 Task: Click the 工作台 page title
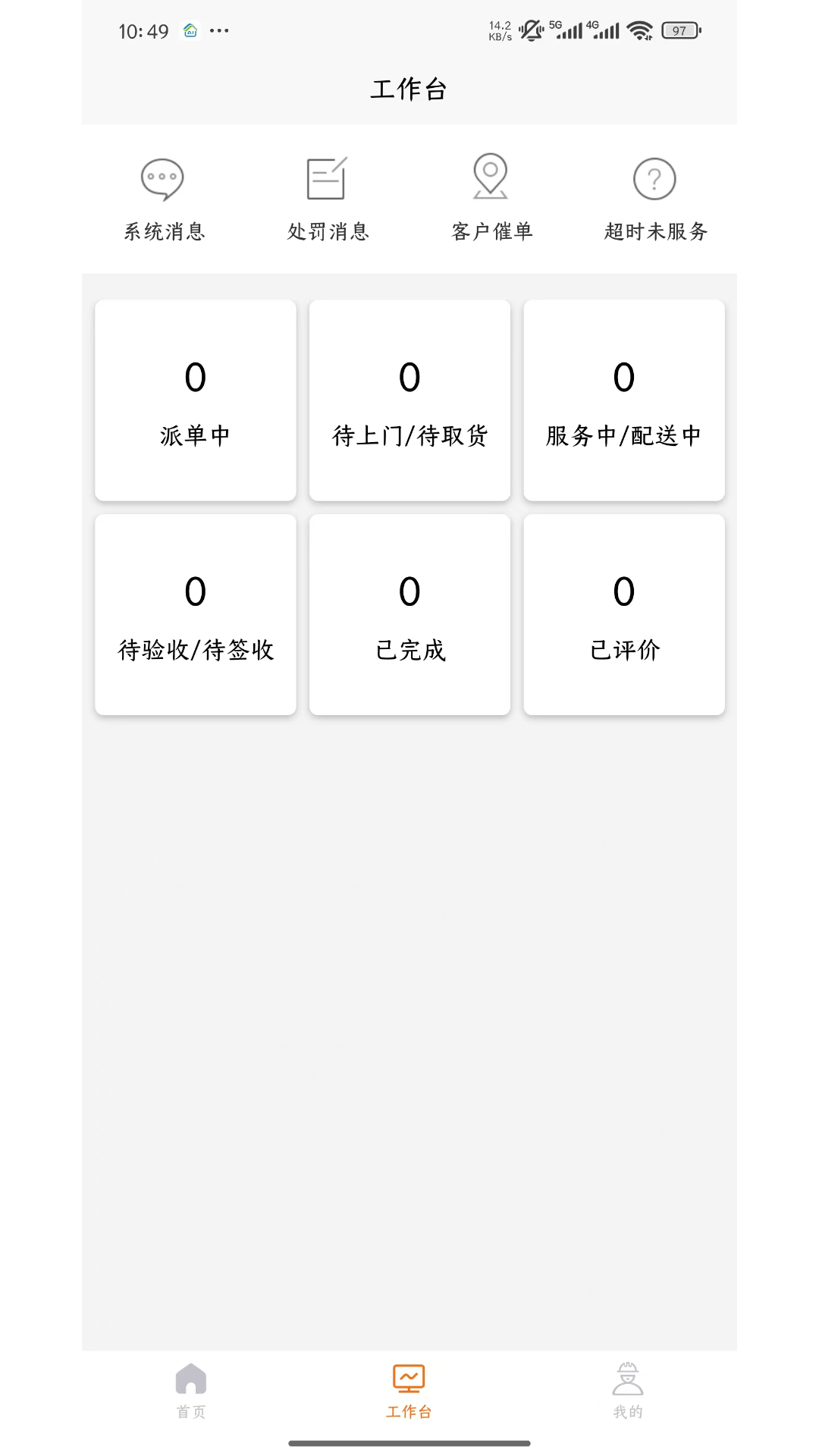409,89
